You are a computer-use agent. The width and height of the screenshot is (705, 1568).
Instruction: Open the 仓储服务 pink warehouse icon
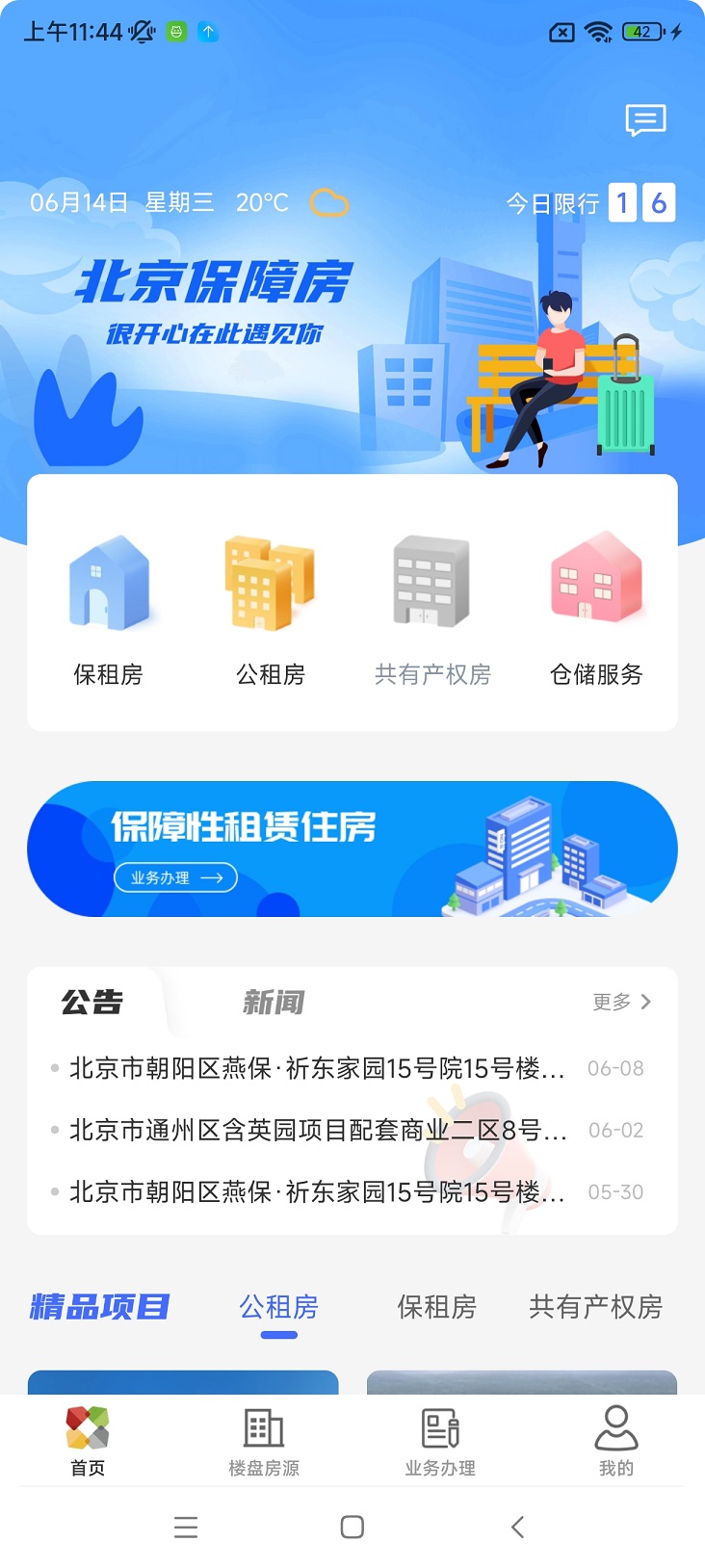point(594,583)
